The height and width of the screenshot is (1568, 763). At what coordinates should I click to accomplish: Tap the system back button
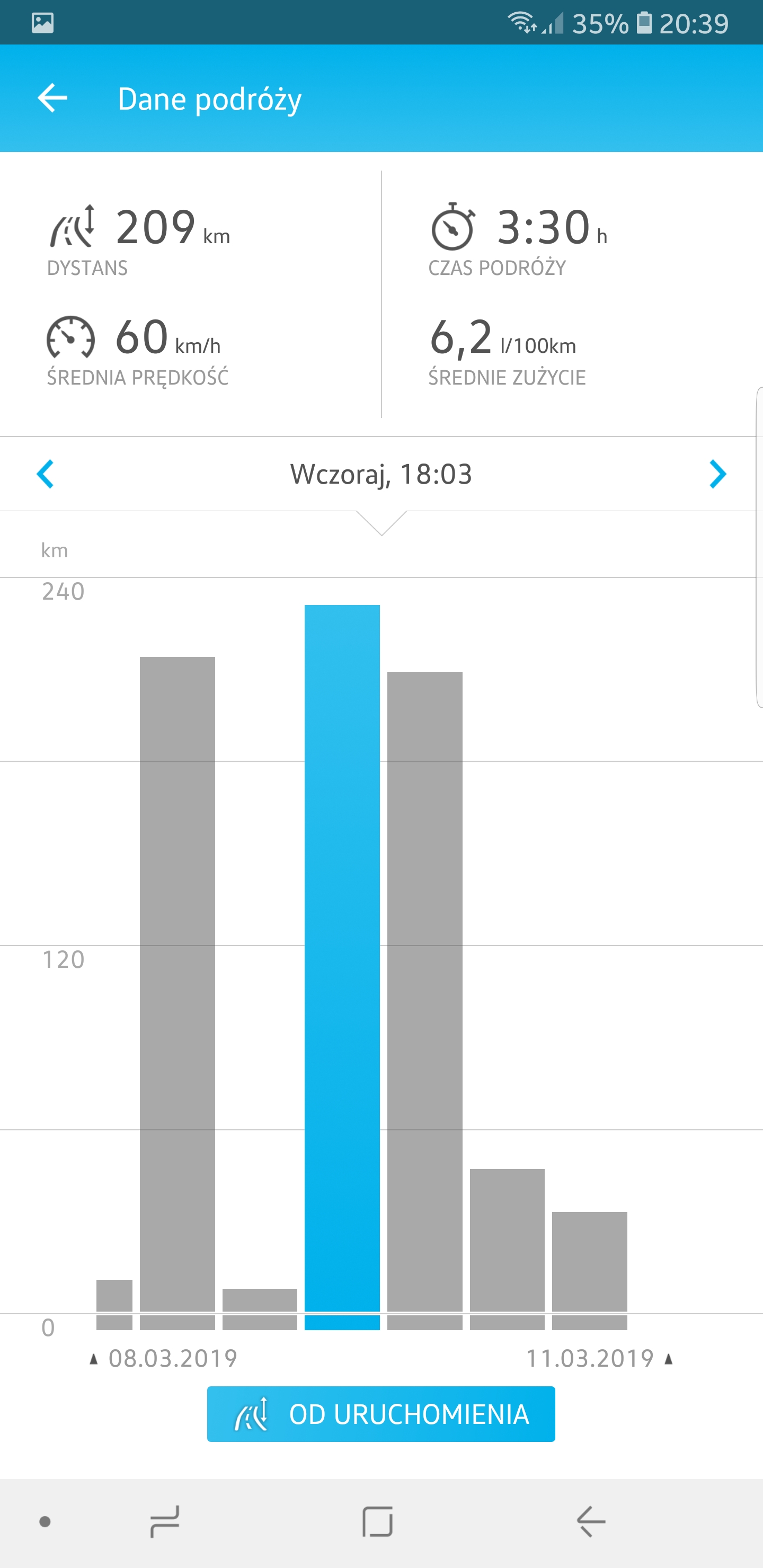click(591, 1522)
